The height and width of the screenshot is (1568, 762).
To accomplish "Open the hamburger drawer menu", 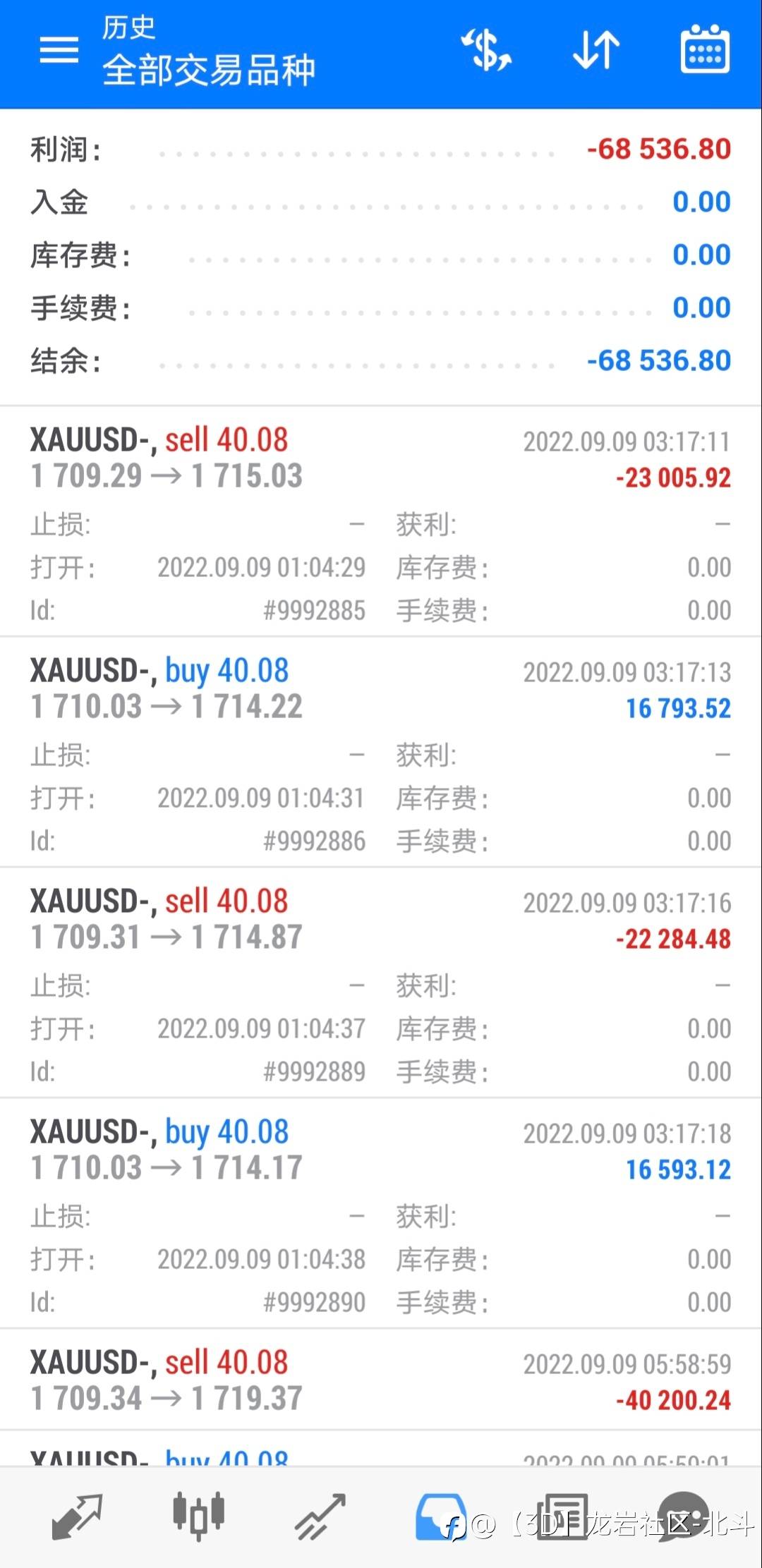I will click(x=59, y=50).
